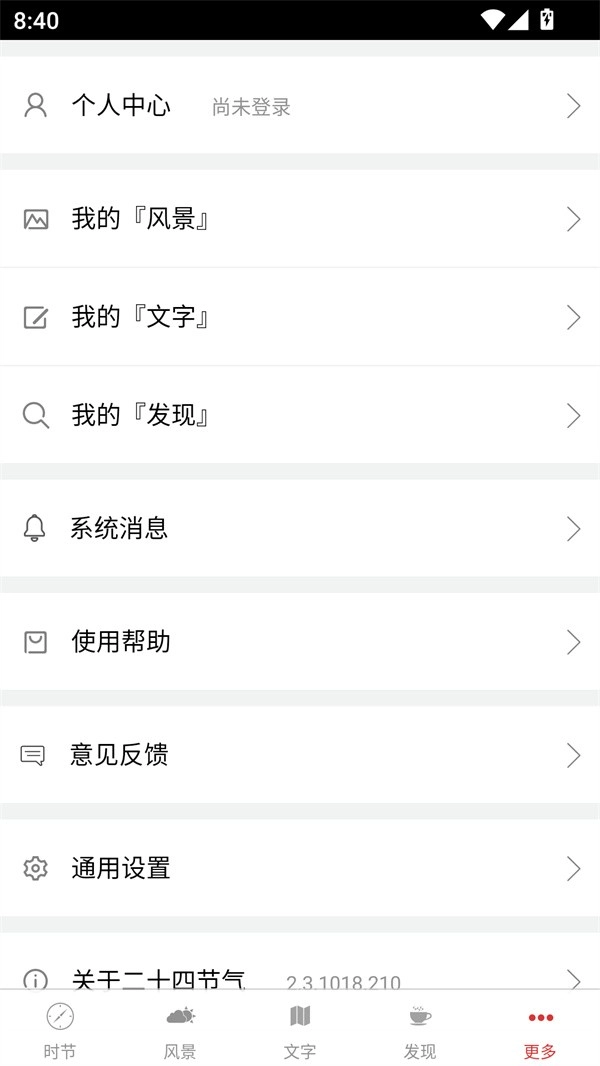View 系统消息 notifications
The width and height of the screenshot is (600, 1066).
[300, 528]
